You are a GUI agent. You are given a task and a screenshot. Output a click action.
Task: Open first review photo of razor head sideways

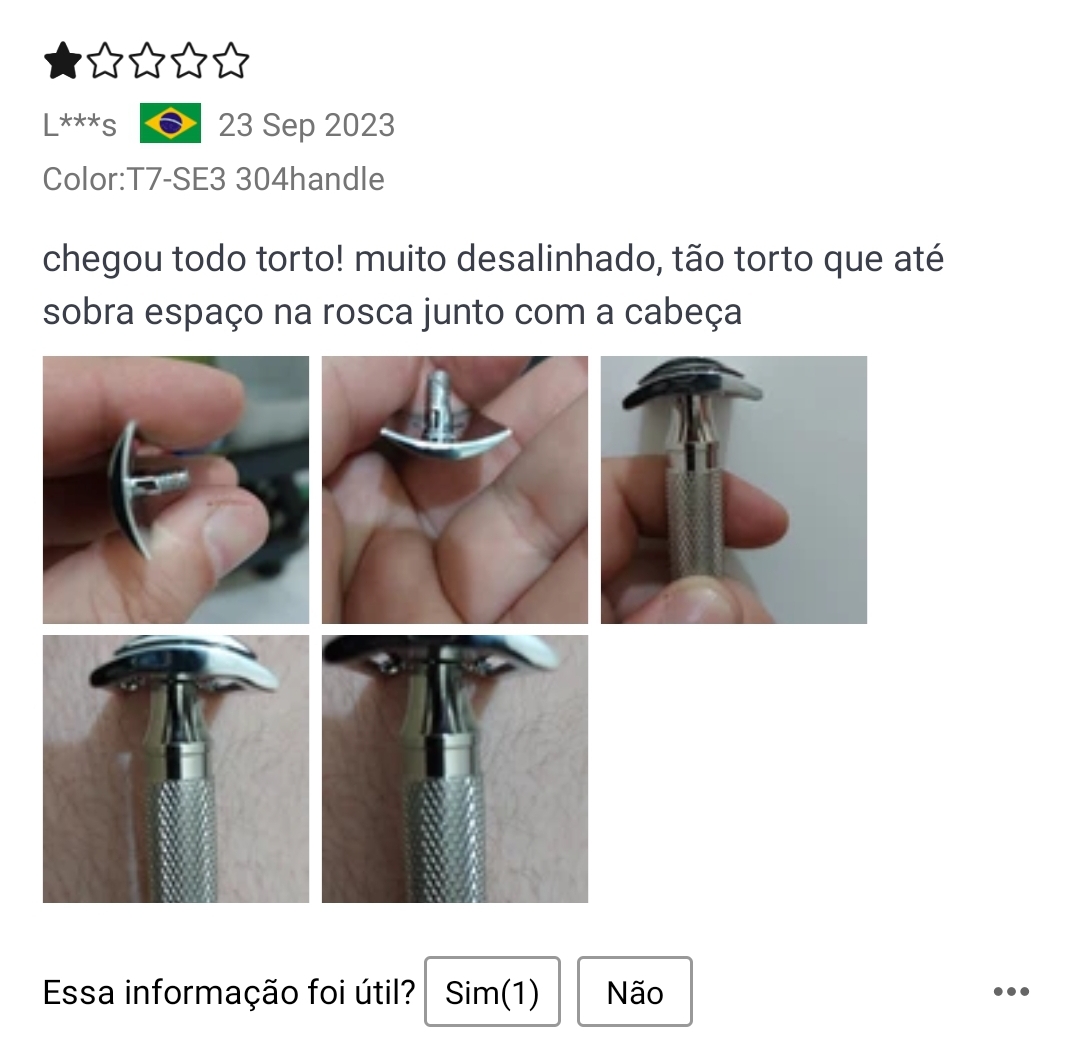176,490
